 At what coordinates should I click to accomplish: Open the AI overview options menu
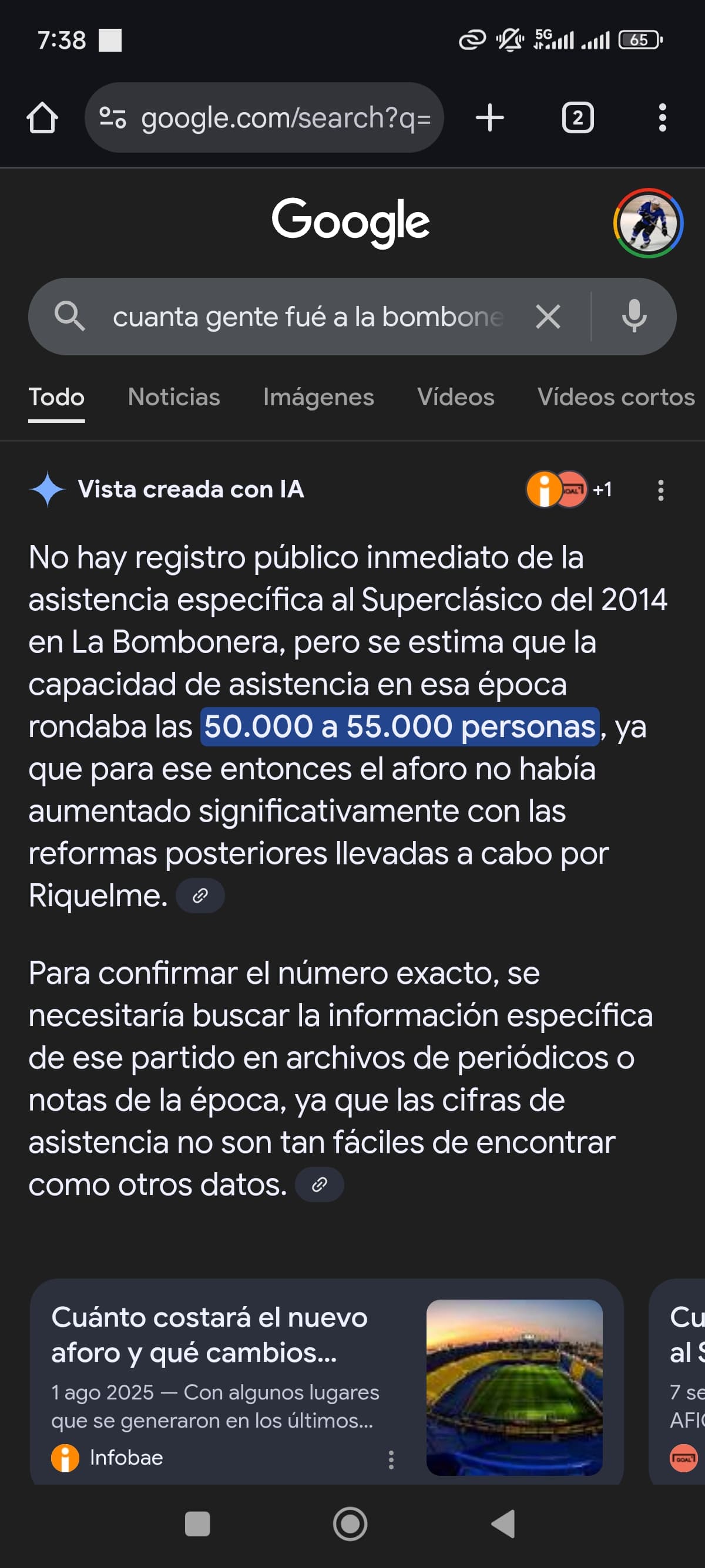pos(660,490)
